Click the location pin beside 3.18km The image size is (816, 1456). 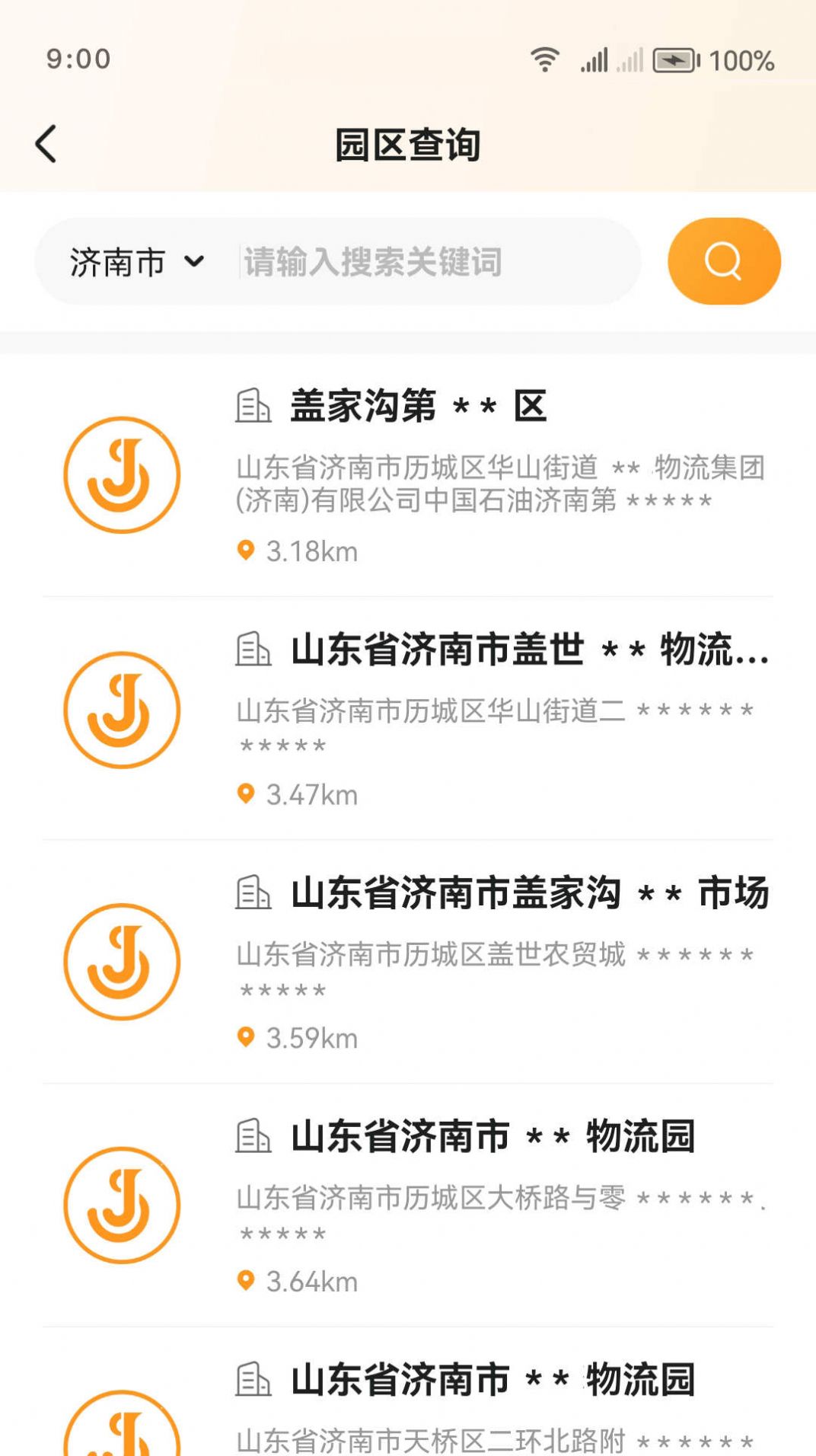click(x=245, y=551)
